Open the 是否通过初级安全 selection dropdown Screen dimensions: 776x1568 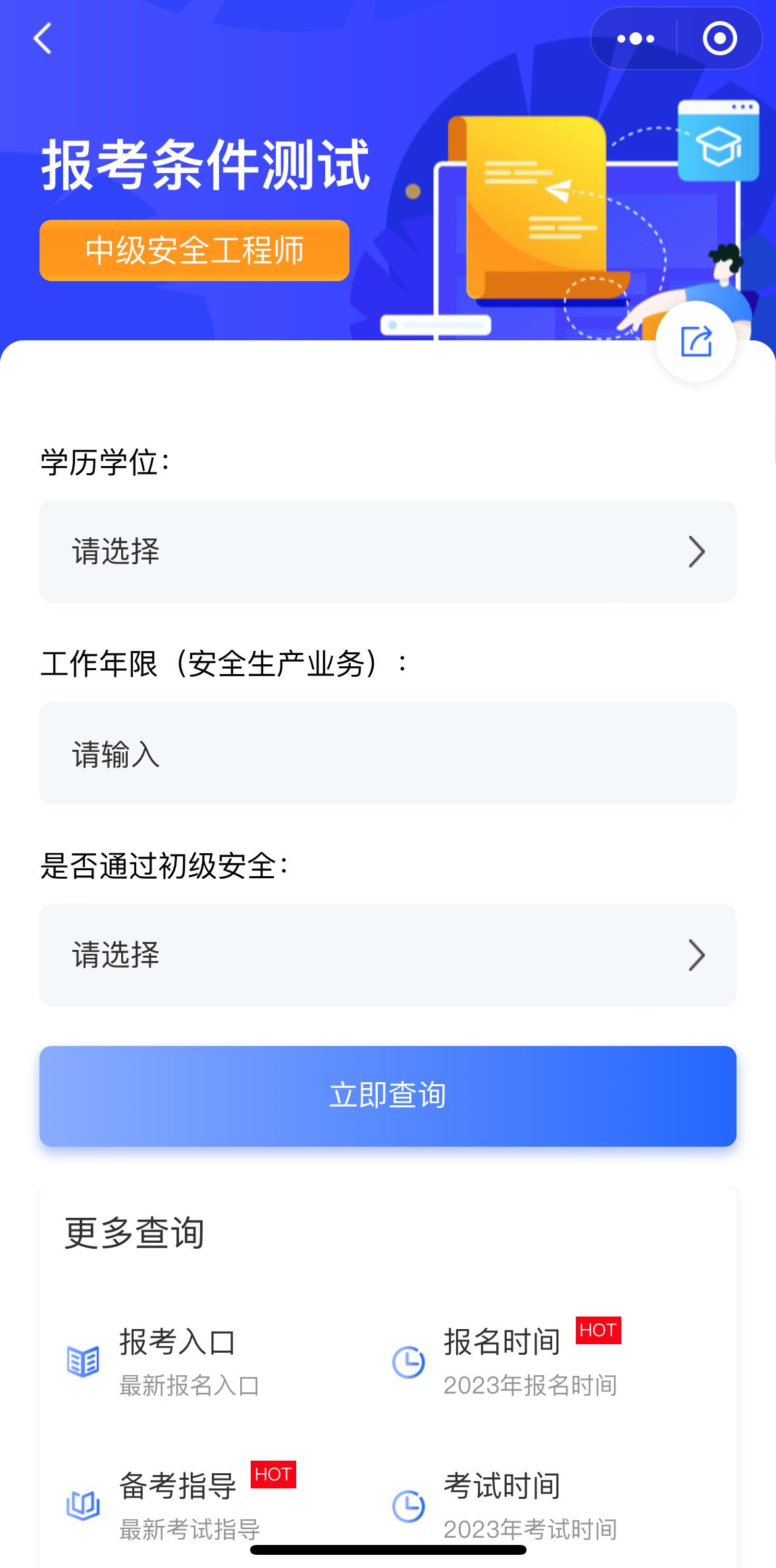pos(388,955)
